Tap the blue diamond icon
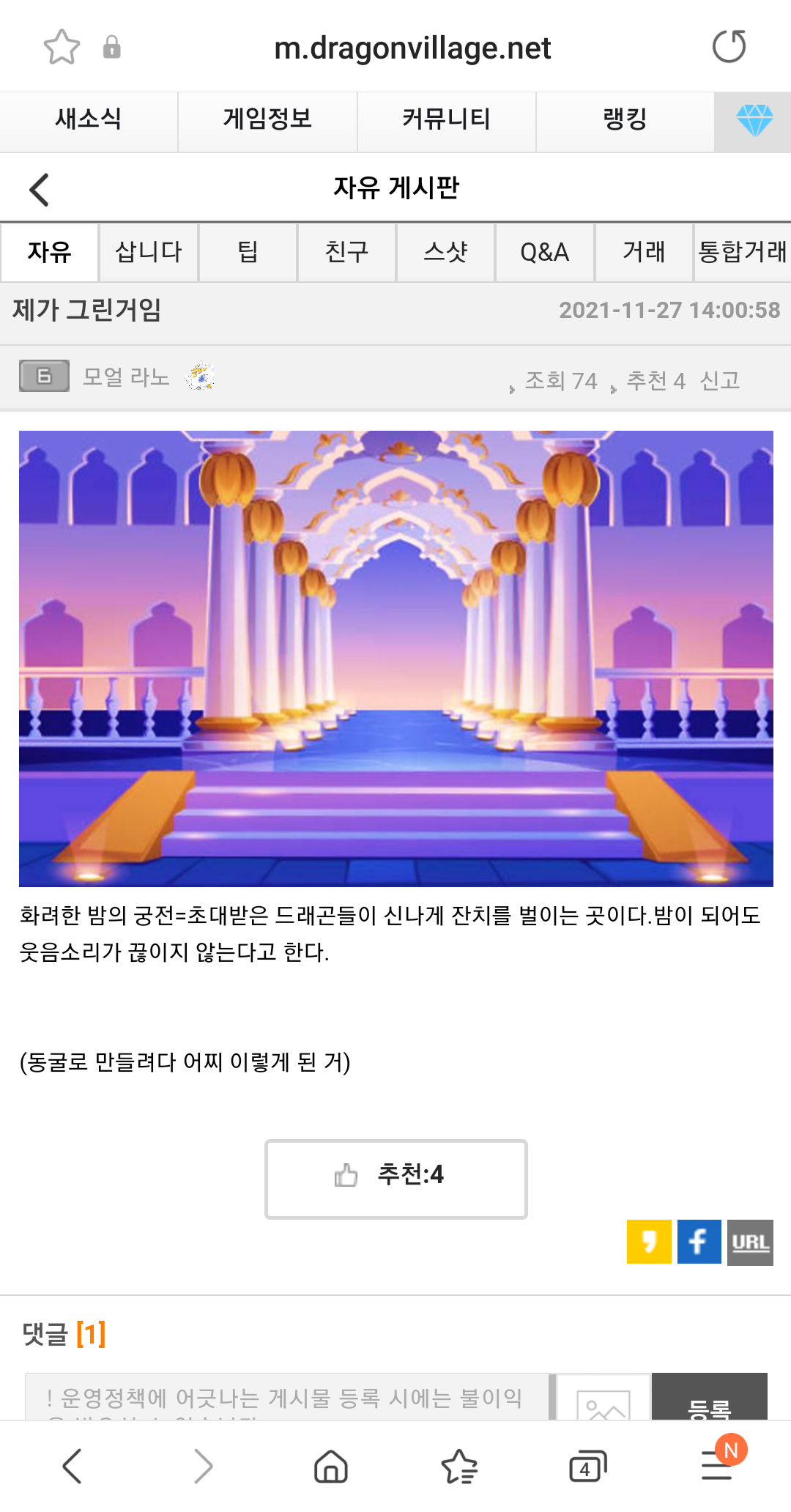 pos(754,120)
